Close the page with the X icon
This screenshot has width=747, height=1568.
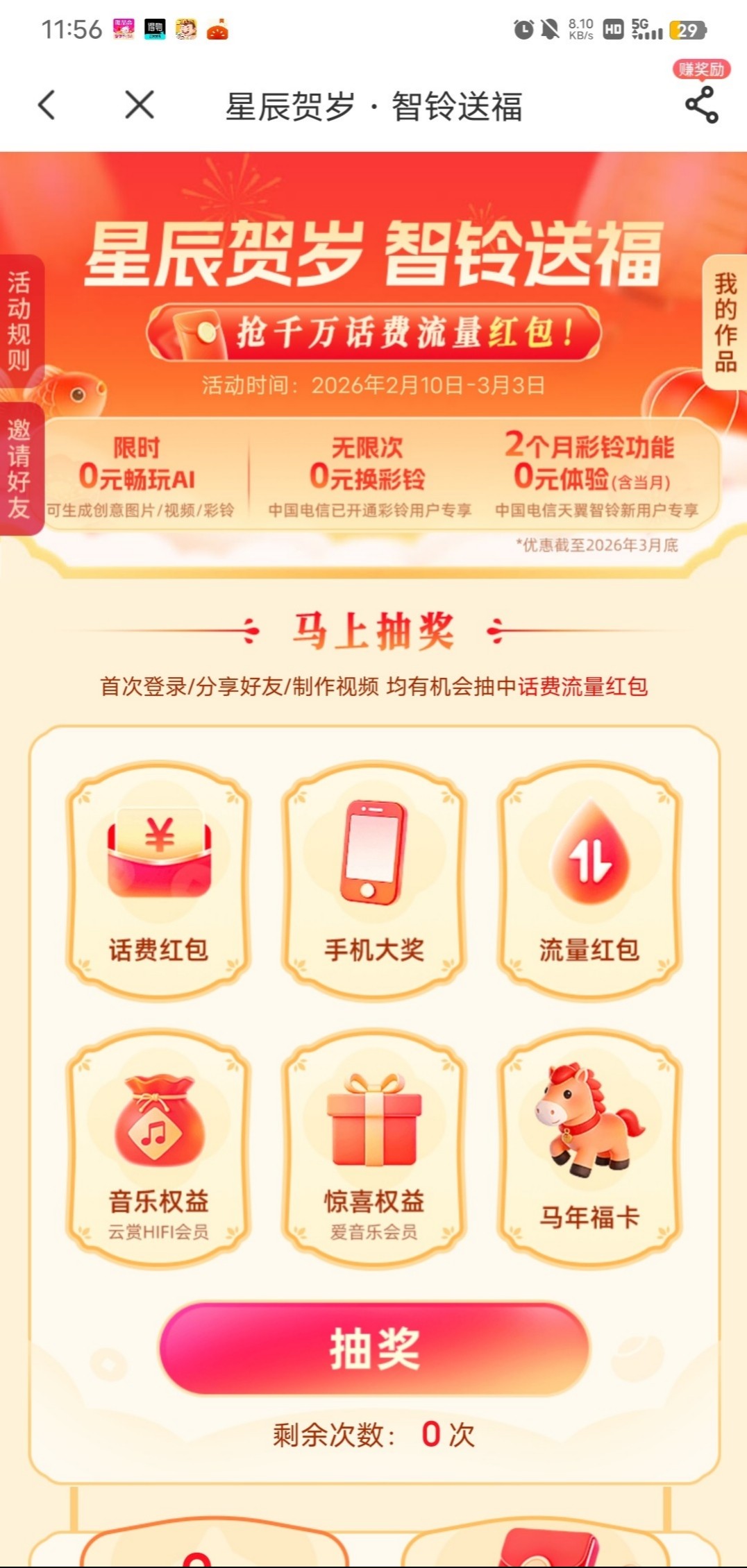click(140, 105)
